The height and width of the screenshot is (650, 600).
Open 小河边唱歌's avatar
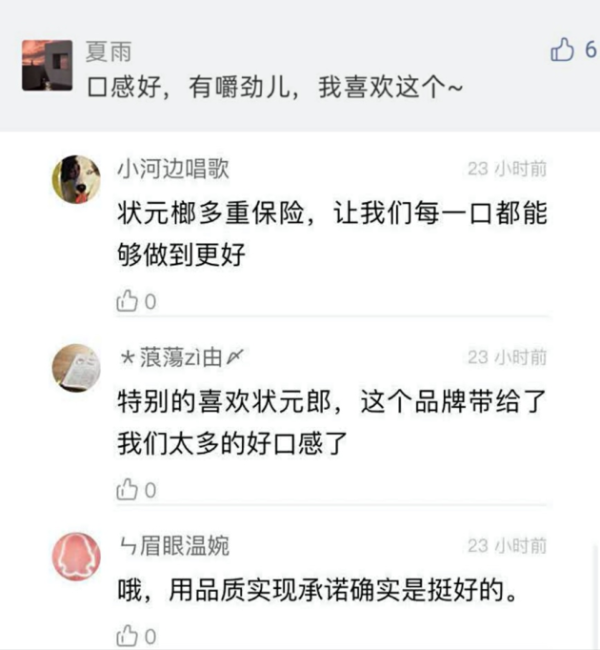76,180
